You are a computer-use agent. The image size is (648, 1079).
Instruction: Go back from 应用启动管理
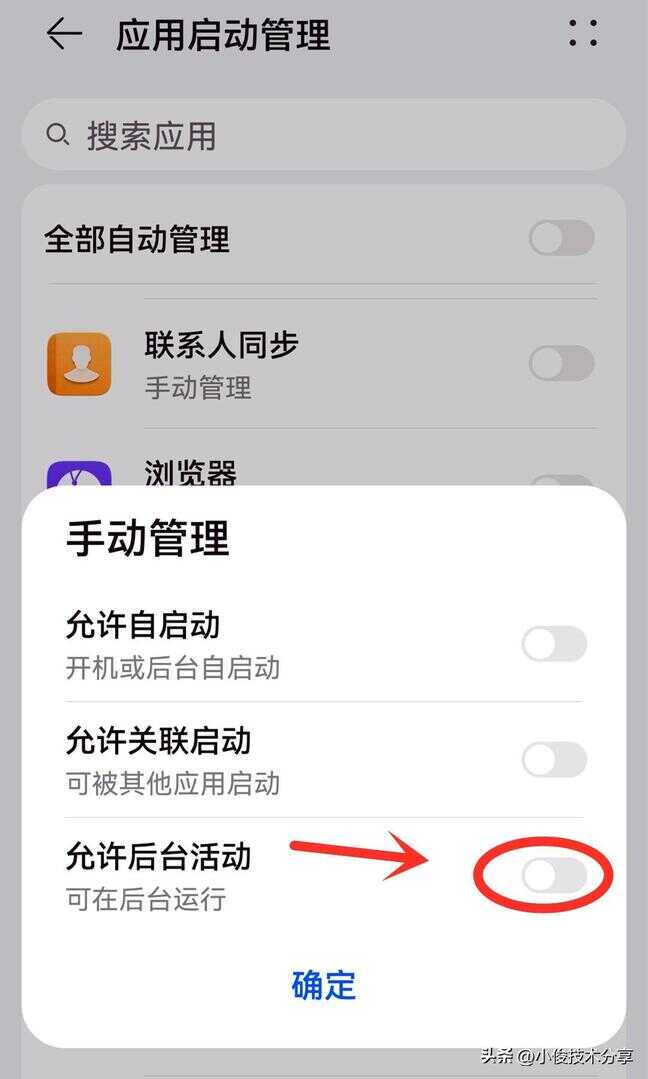click(x=65, y=34)
